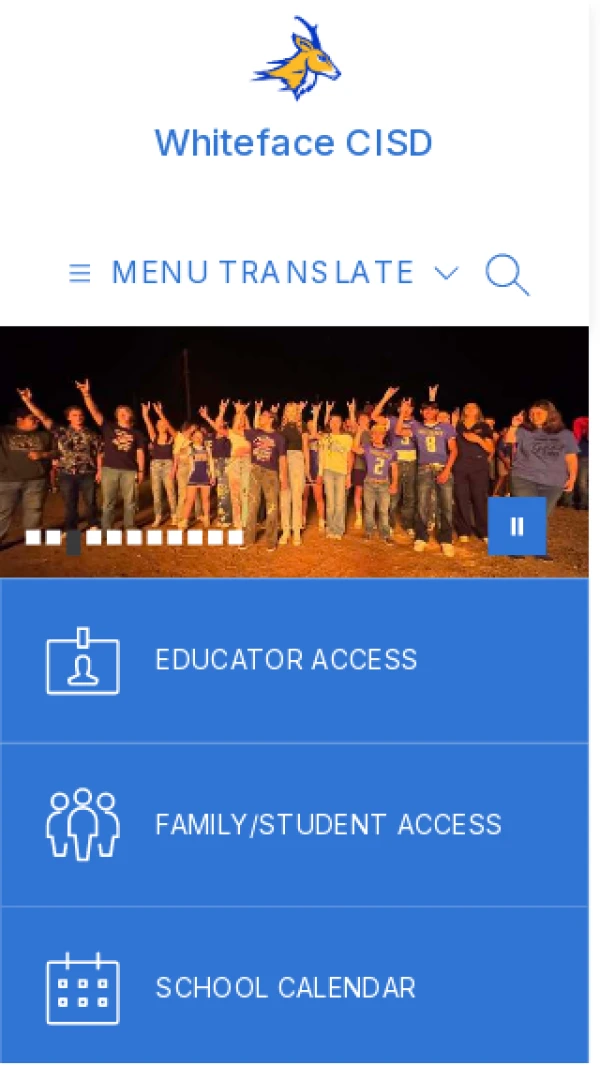Image resolution: width=600 pixels, height=1065 pixels.
Task: Jump to the first slideshow slide dot
Action: coord(33,537)
